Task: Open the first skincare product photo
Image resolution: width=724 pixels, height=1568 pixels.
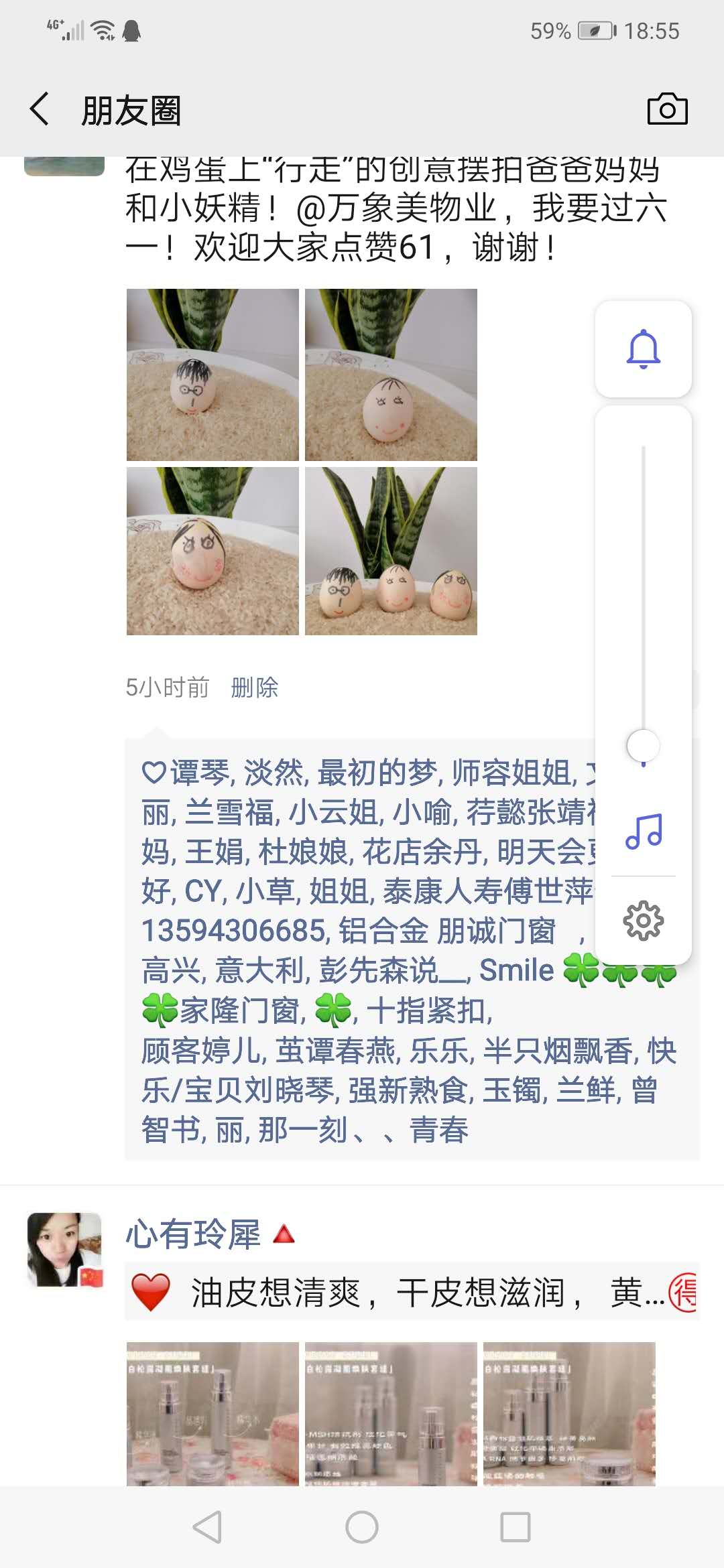Action: [x=213, y=1414]
